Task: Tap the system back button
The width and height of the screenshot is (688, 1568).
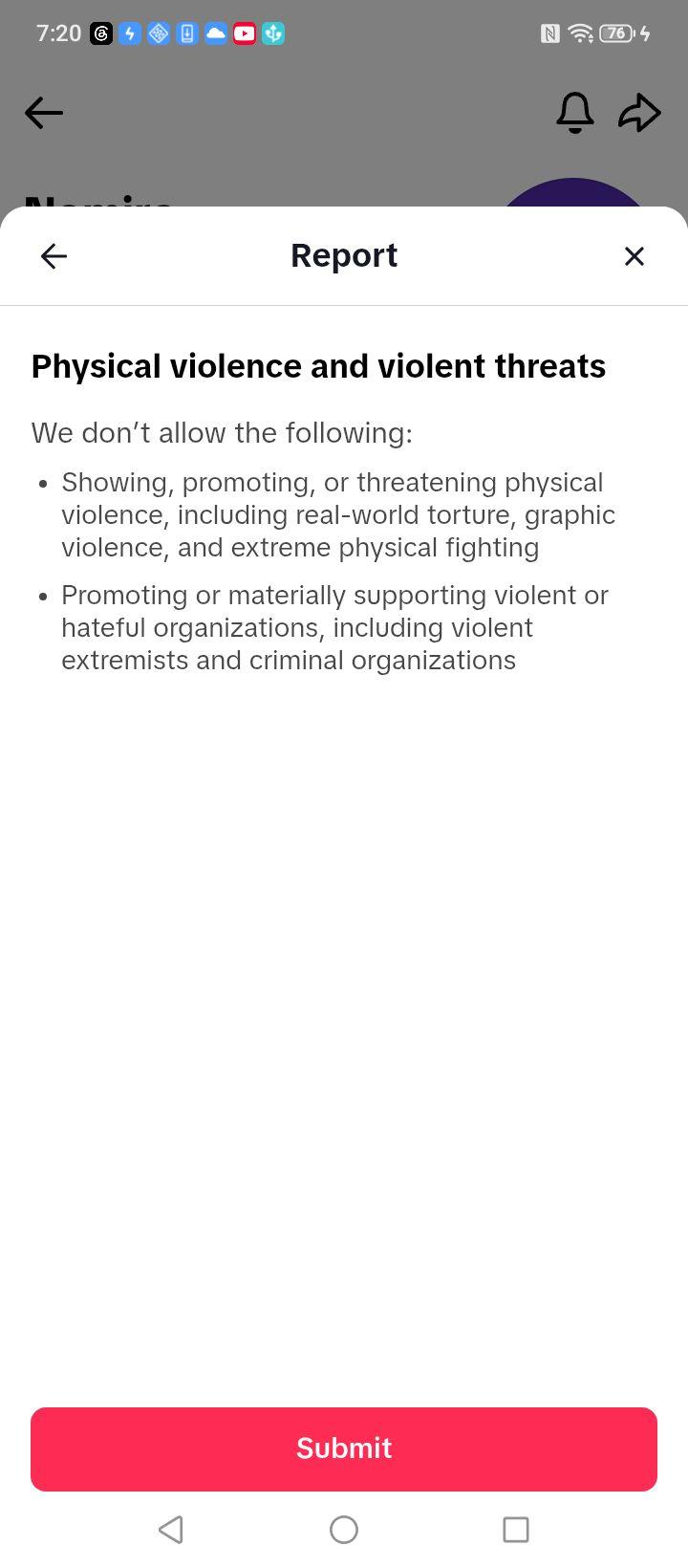Action: (171, 1530)
